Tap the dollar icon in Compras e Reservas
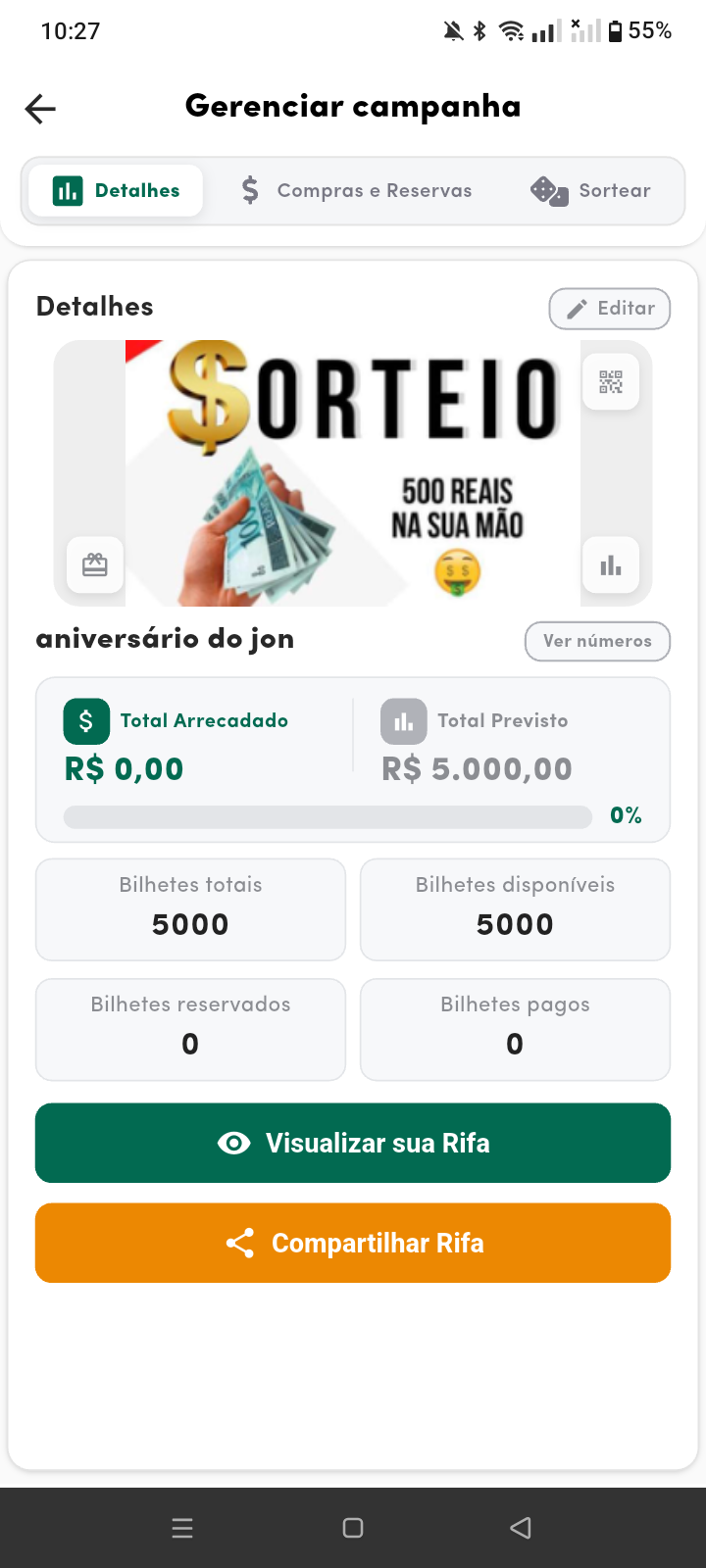 [251, 190]
